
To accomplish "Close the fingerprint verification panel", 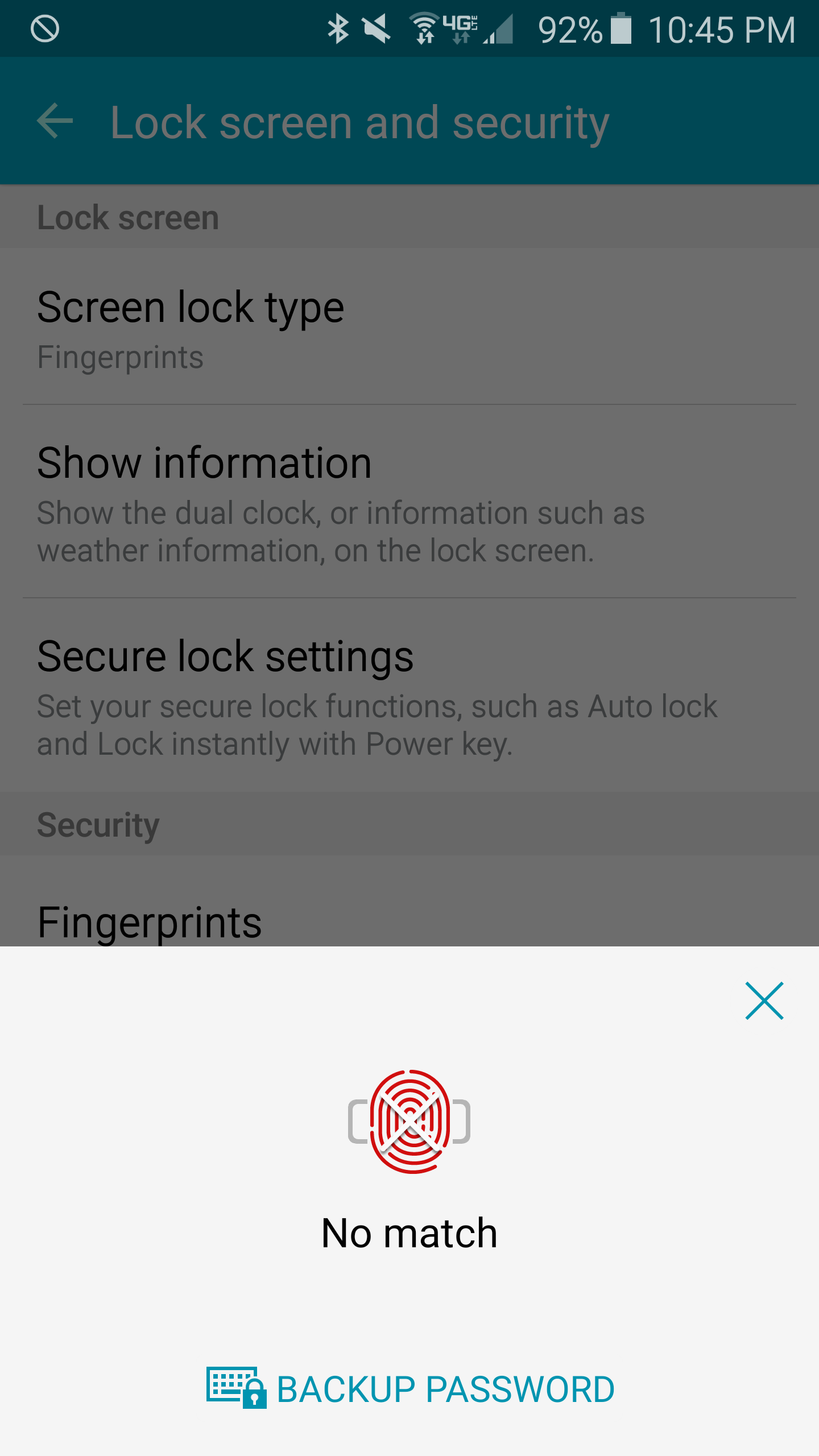I will tap(764, 1001).
